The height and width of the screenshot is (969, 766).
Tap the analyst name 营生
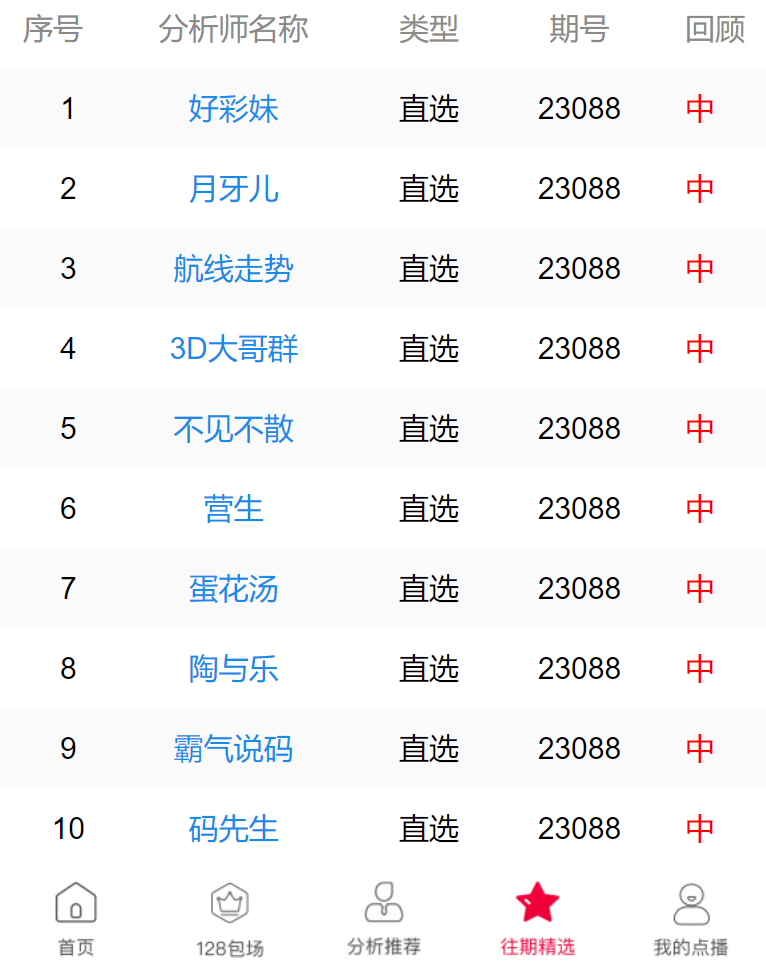click(233, 509)
